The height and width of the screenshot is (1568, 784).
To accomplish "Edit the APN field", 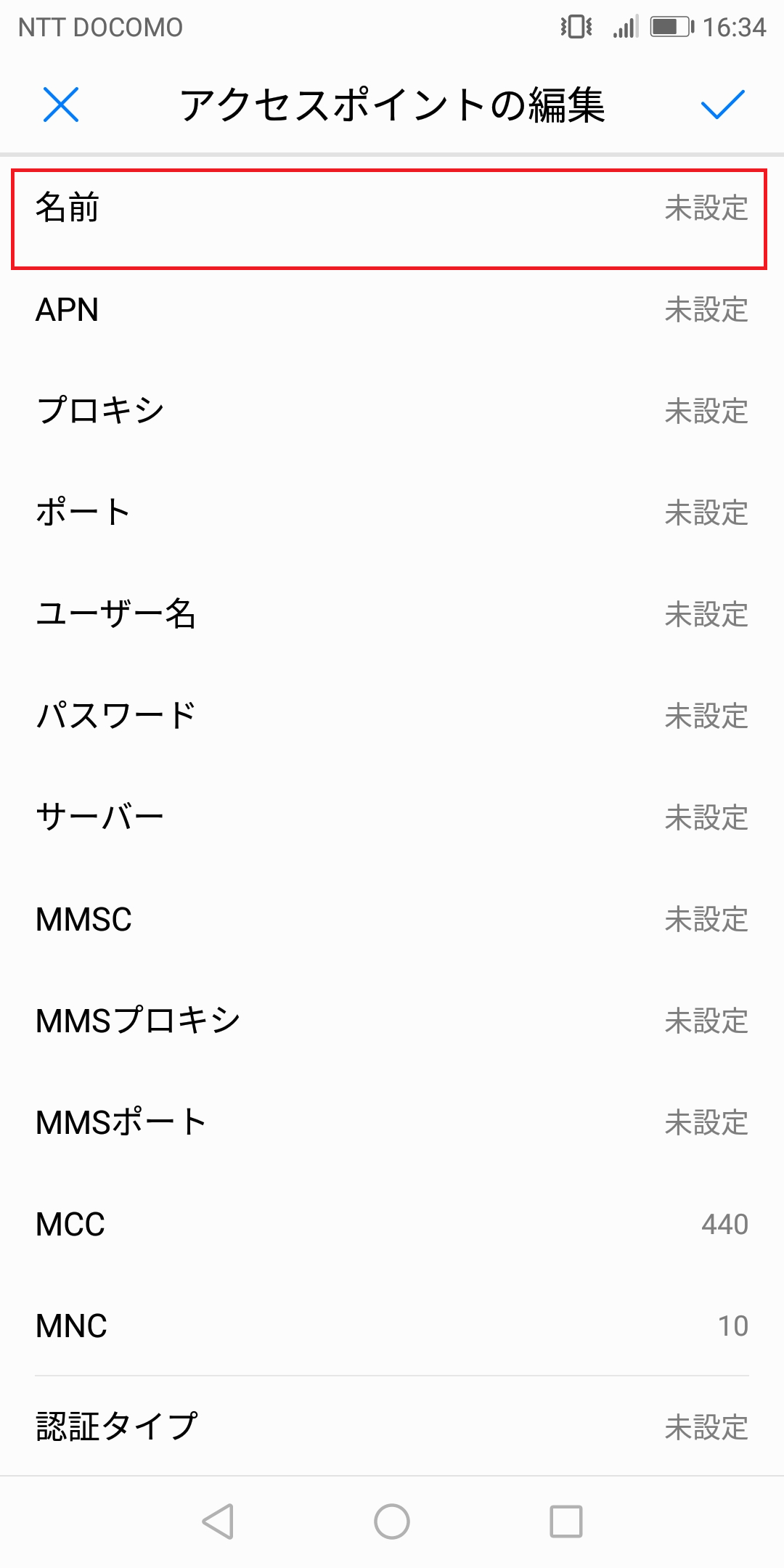I will click(x=392, y=311).
